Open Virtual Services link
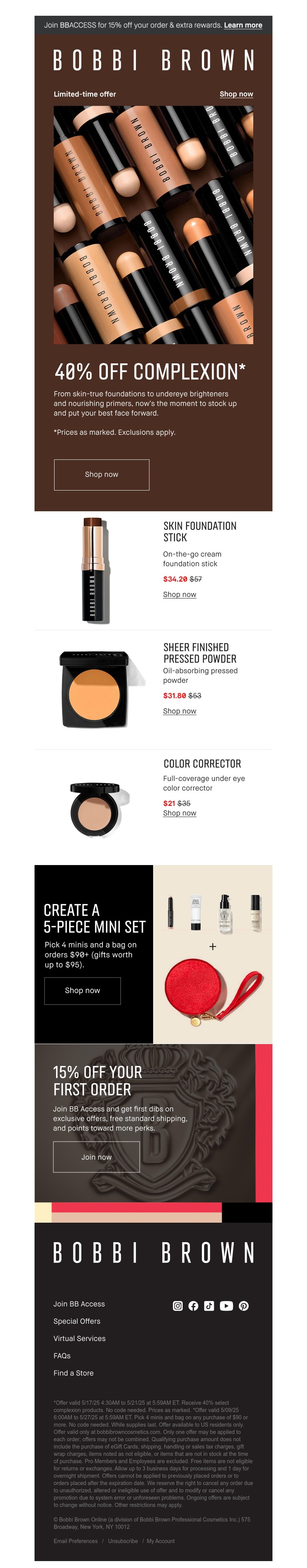Screen dimensions: 307x1568 click(79, 1339)
